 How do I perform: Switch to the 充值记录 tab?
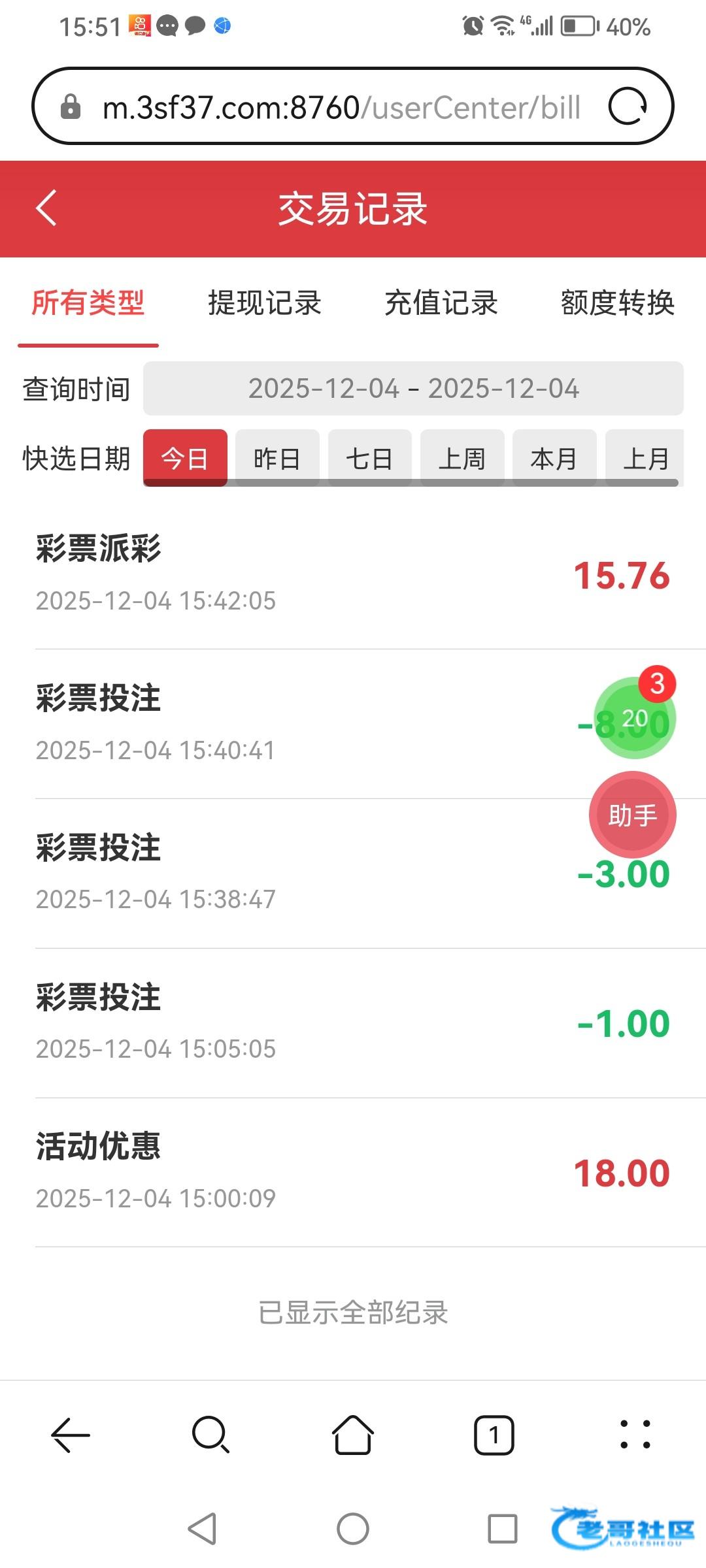[441, 303]
